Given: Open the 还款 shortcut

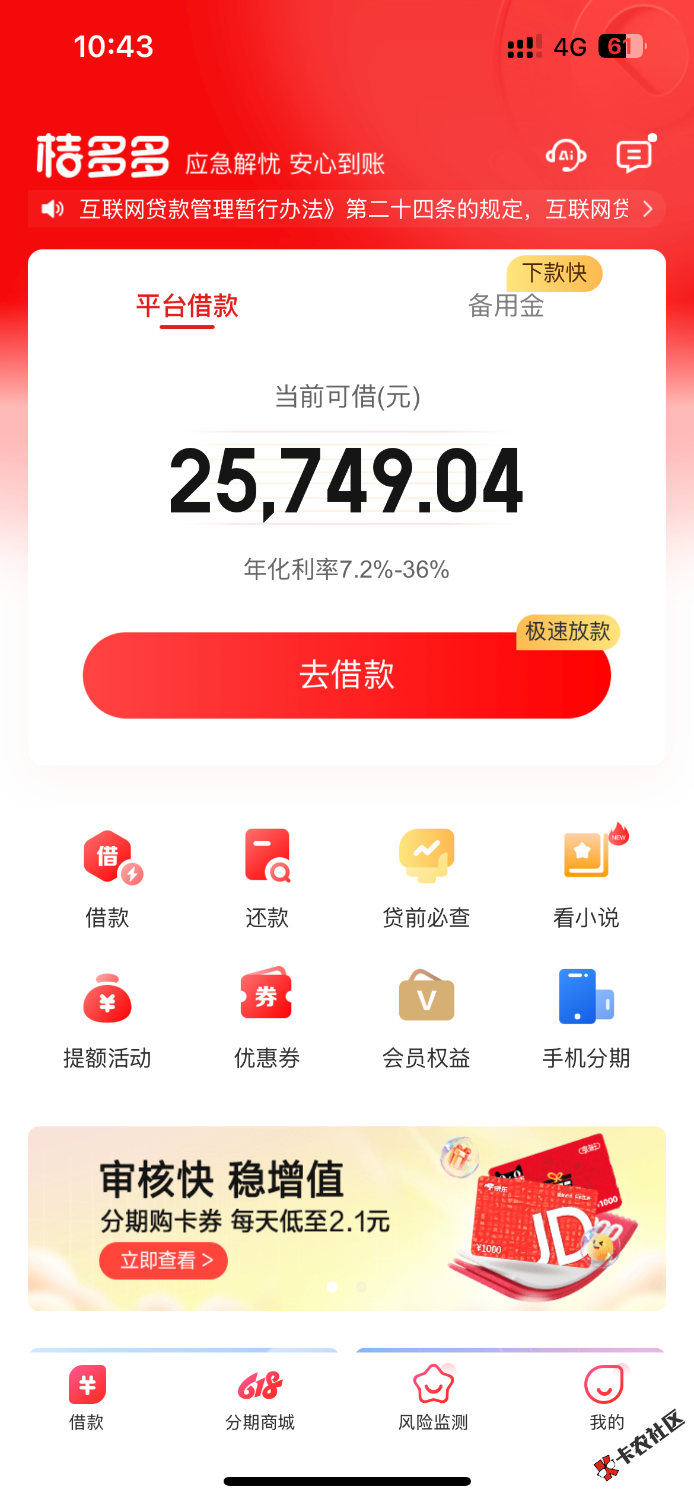Looking at the screenshot, I should [x=267, y=878].
